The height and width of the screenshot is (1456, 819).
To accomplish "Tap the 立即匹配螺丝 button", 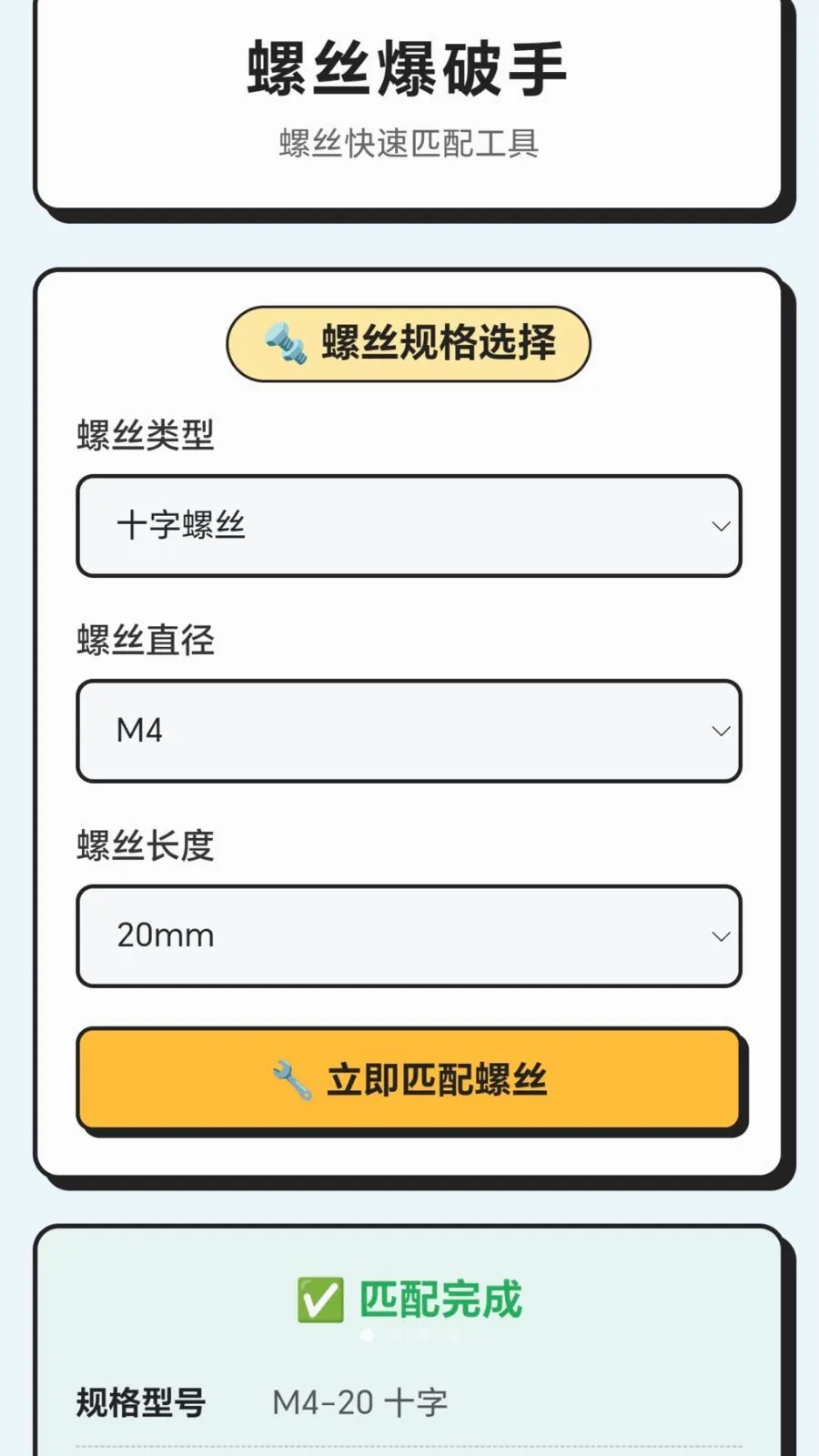I will [409, 1079].
